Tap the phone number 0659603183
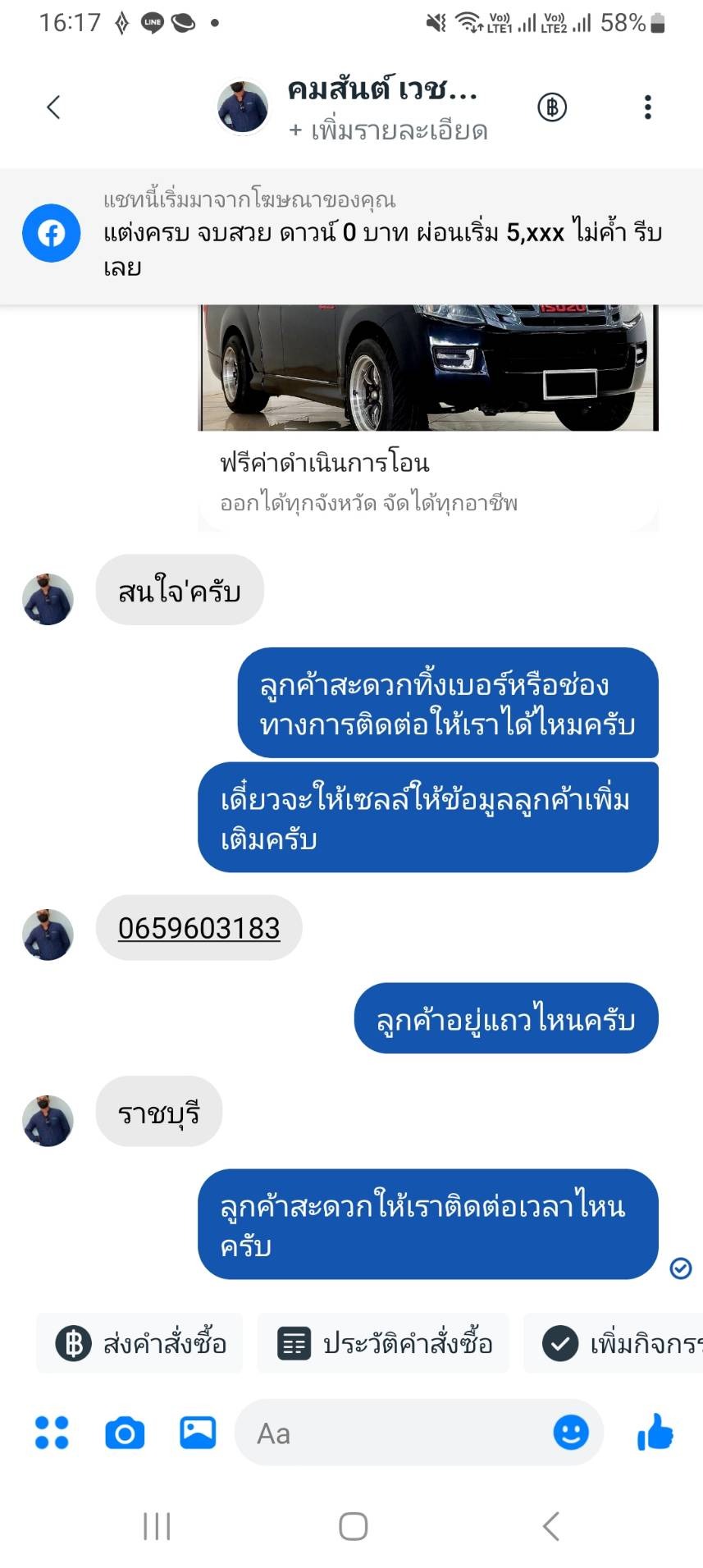 coord(199,928)
